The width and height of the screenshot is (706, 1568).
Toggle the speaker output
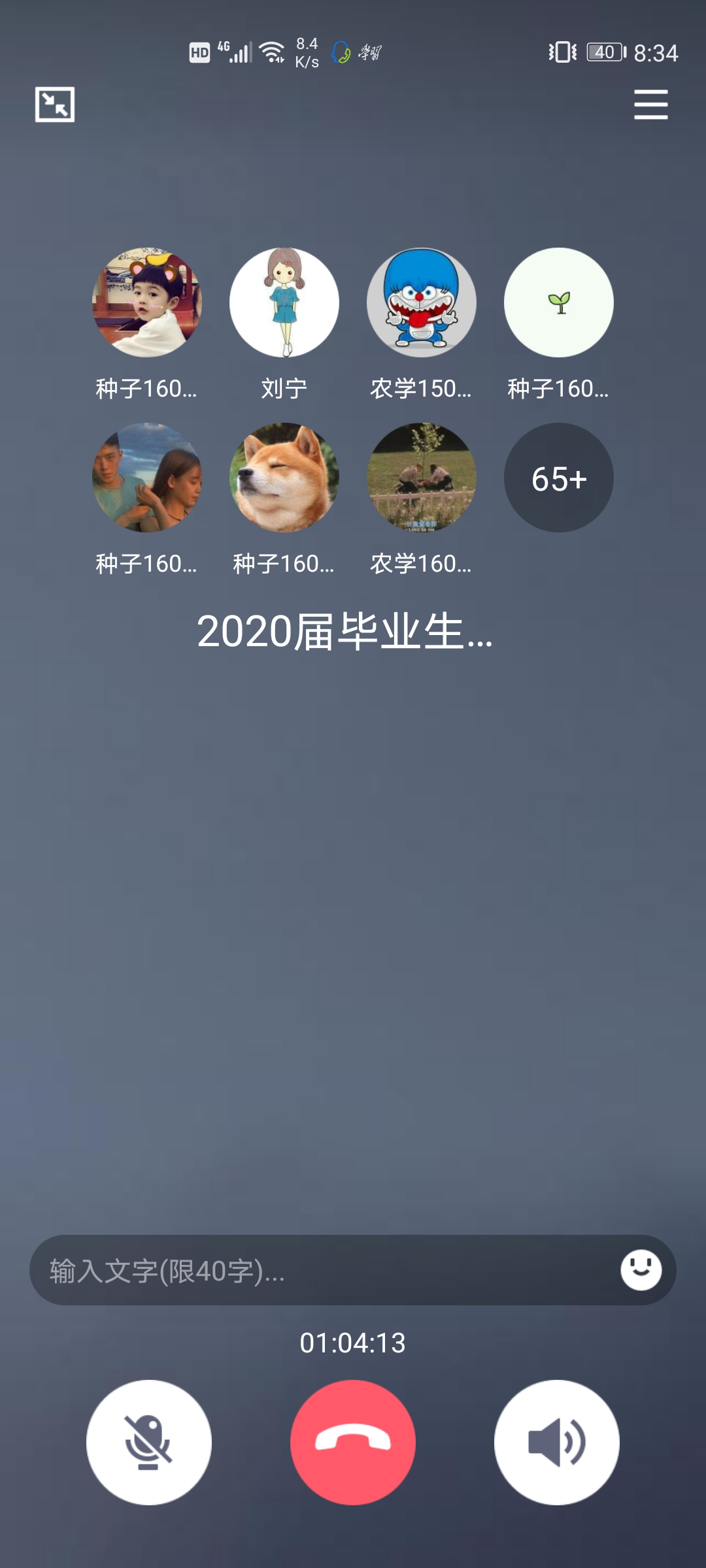[x=557, y=1442]
